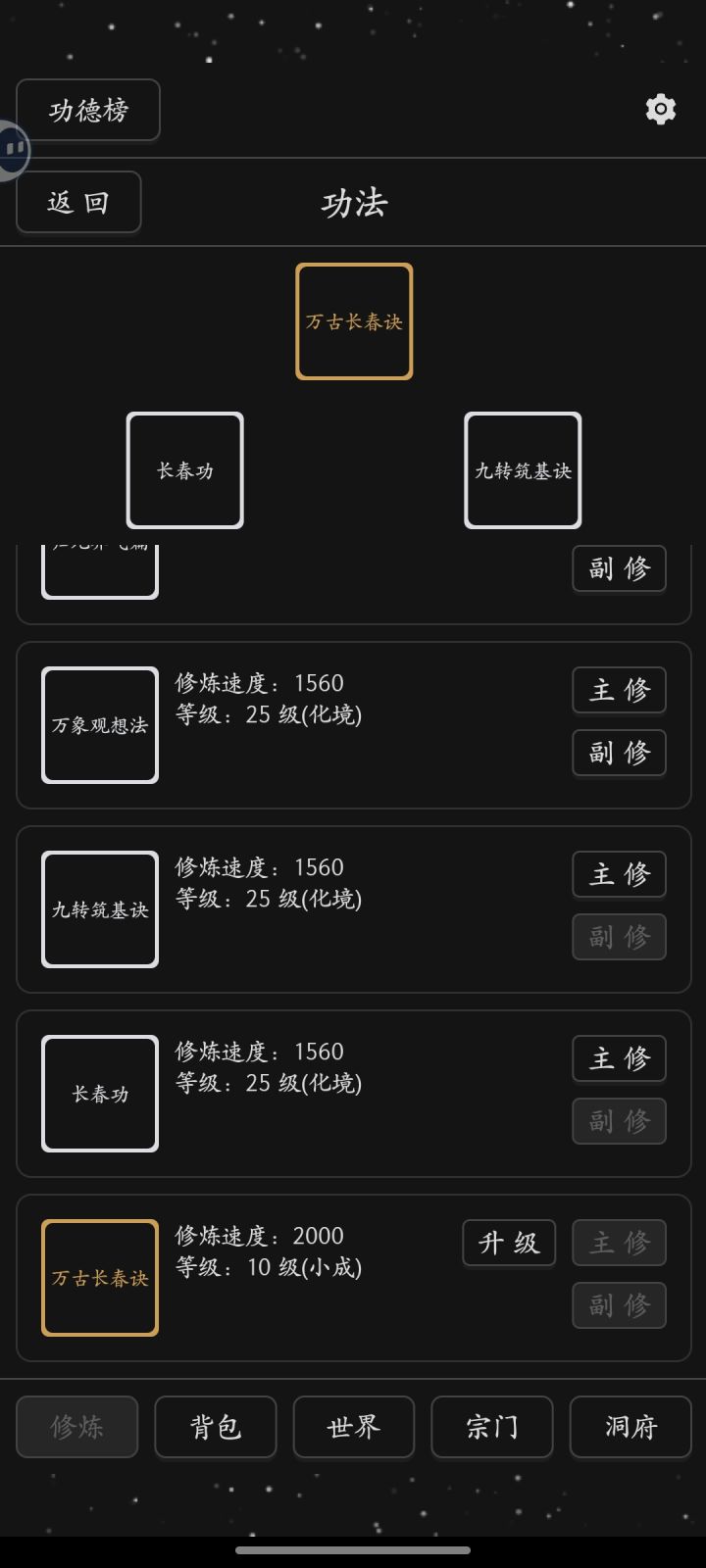Enable 副修 for 万象观想法
Viewport: 706px width, 1568px height.
click(619, 753)
